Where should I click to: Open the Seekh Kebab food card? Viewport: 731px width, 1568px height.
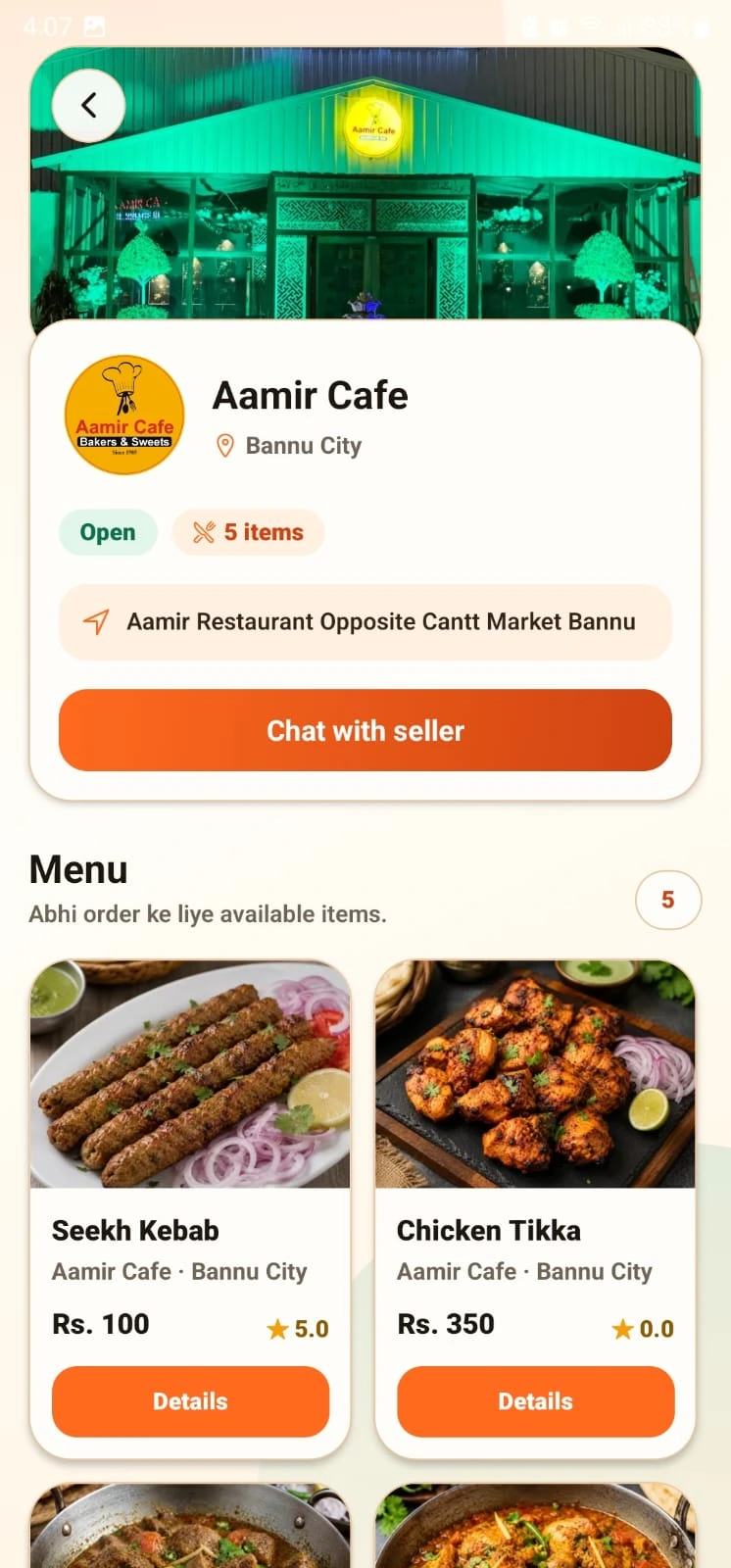pyautogui.click(x=190, y=1209)
